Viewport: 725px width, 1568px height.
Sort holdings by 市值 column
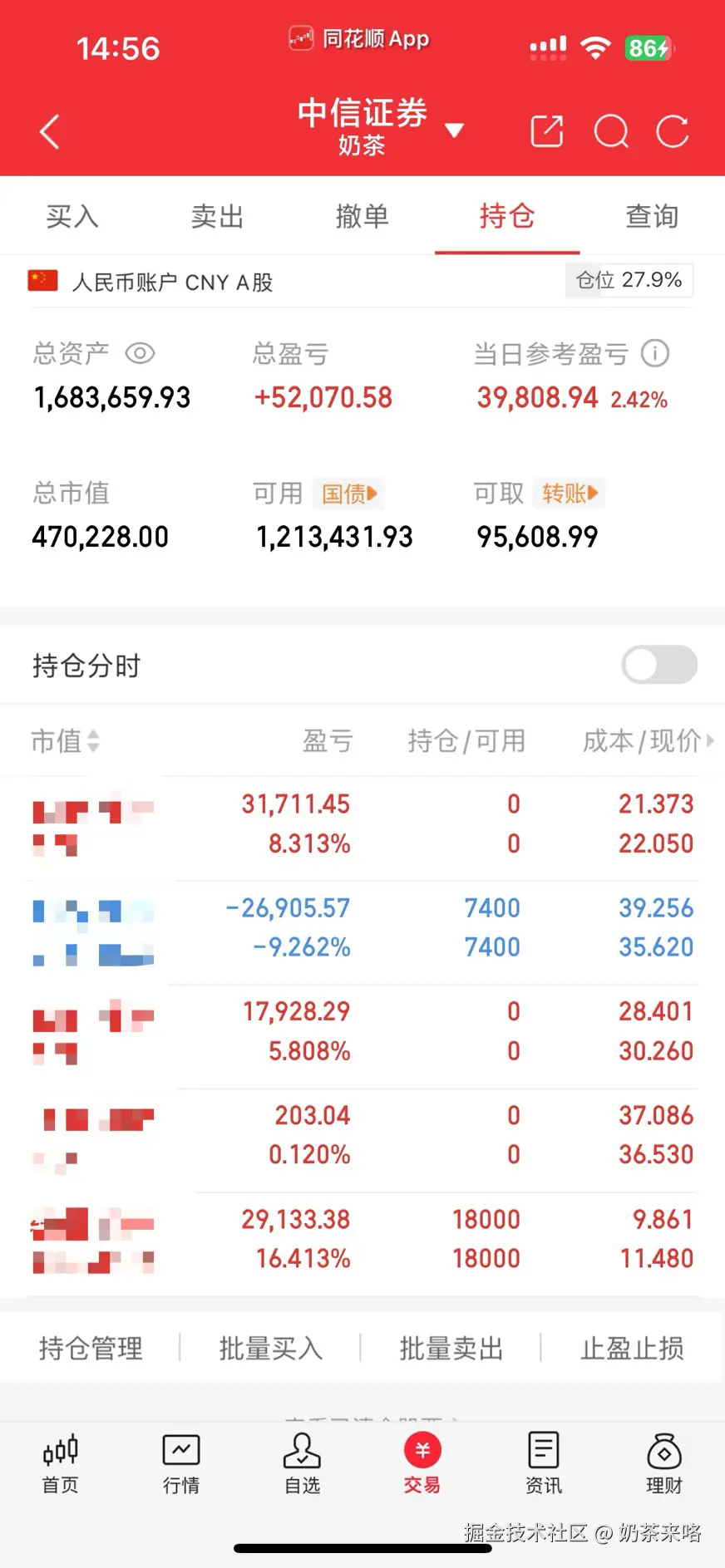pos(65,740)
